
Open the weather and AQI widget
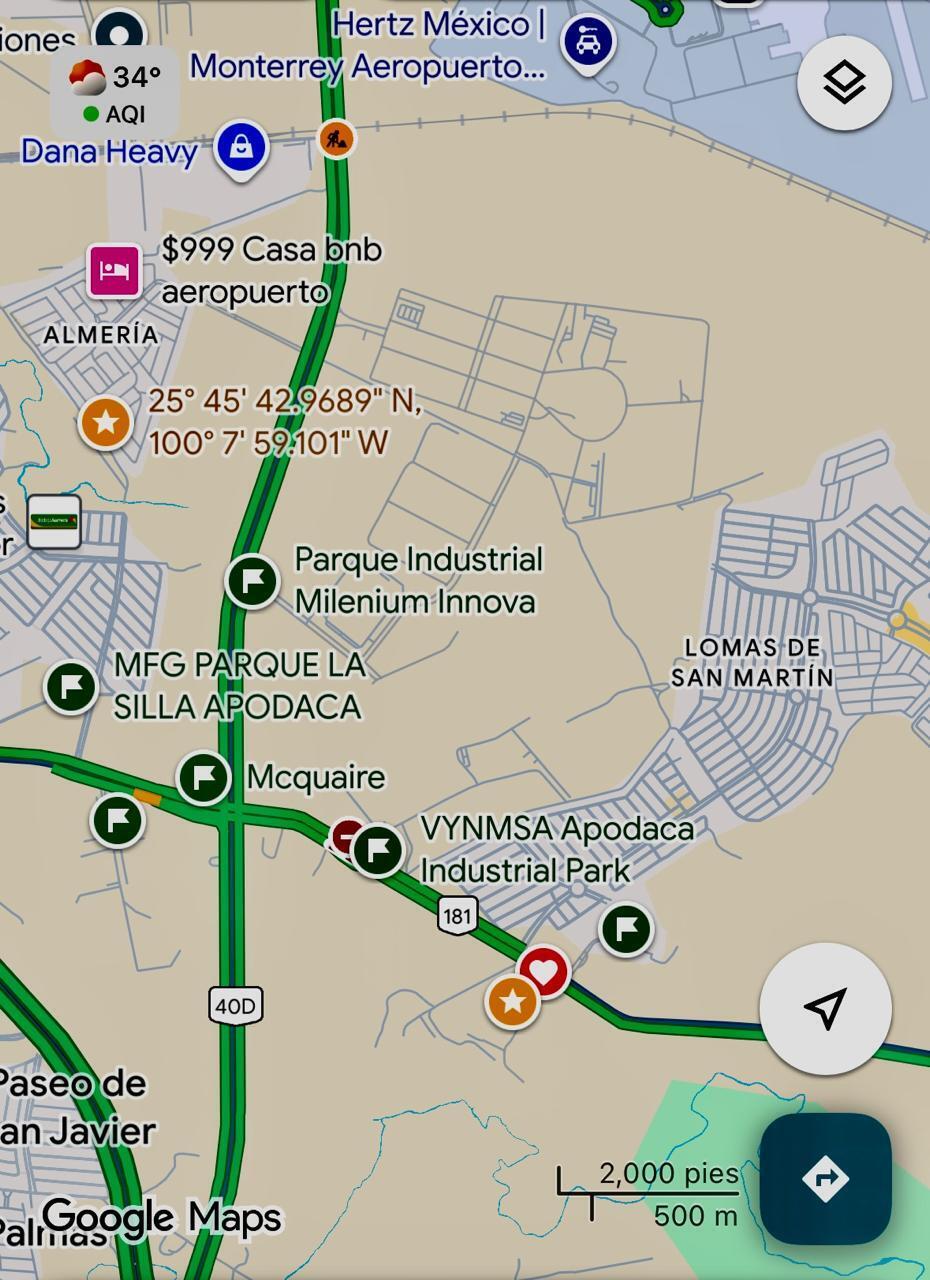(115, 94)
